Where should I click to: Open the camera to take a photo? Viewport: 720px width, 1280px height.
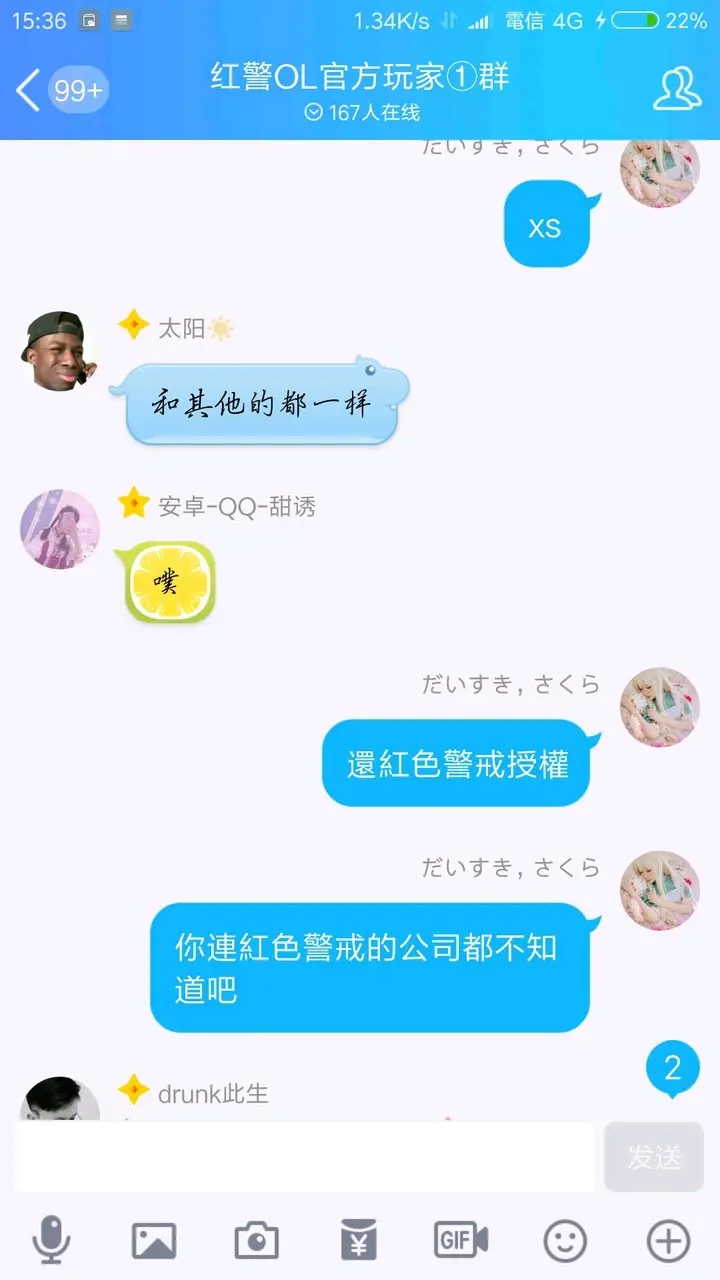pos(257,1241)
